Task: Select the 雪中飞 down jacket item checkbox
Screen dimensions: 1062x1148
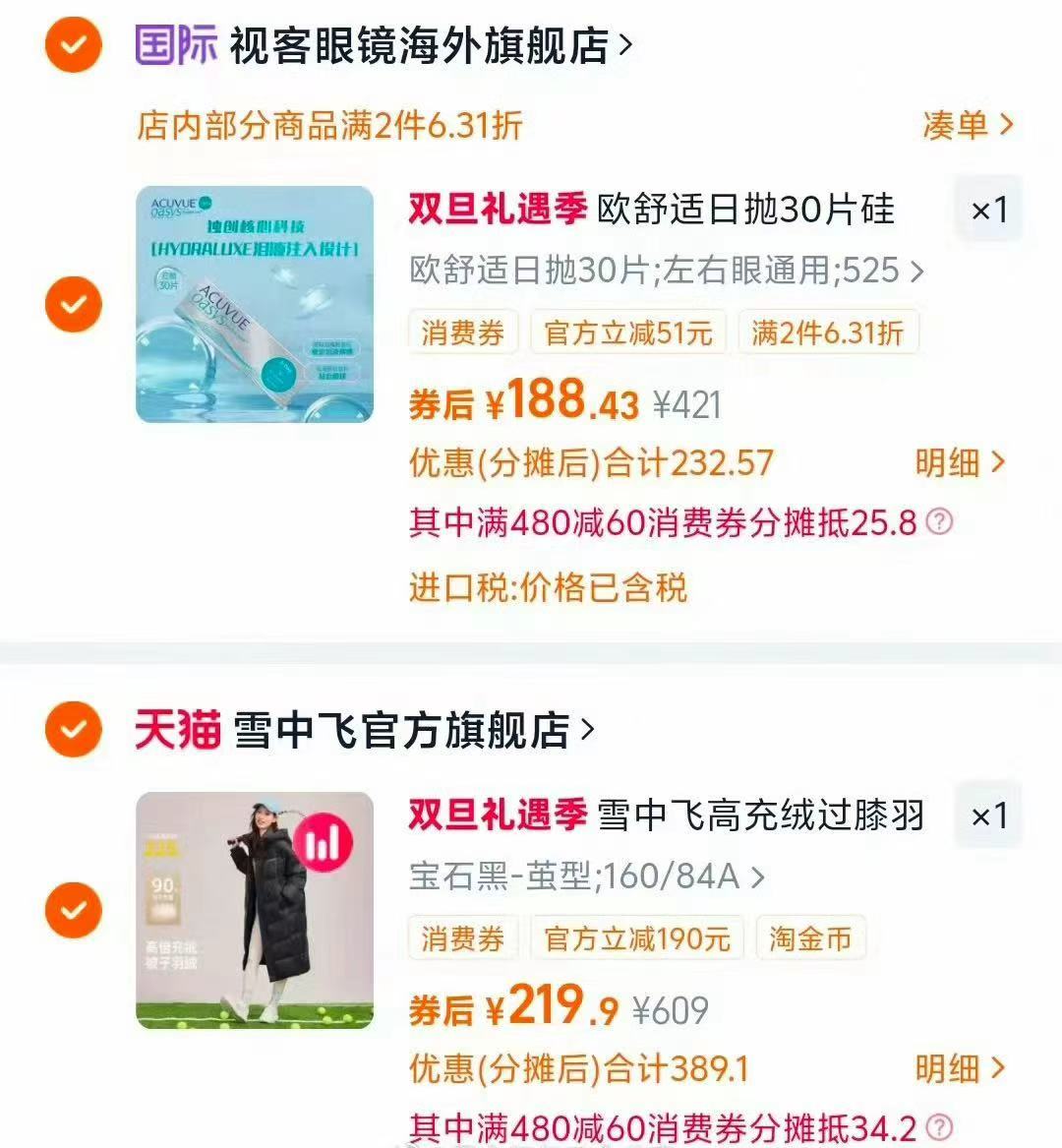Action: tap(73, 910)
